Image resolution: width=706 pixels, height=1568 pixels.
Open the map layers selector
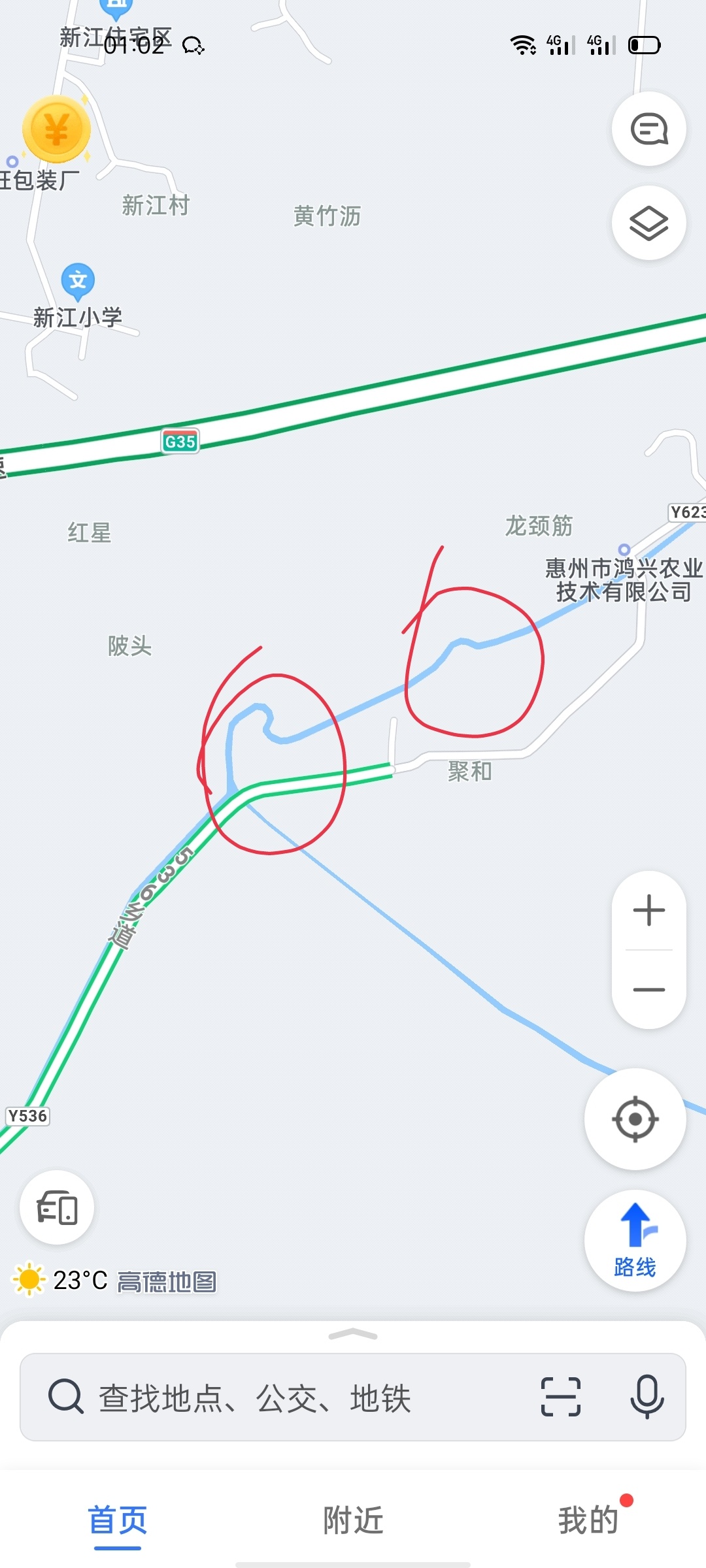(648, 223)
